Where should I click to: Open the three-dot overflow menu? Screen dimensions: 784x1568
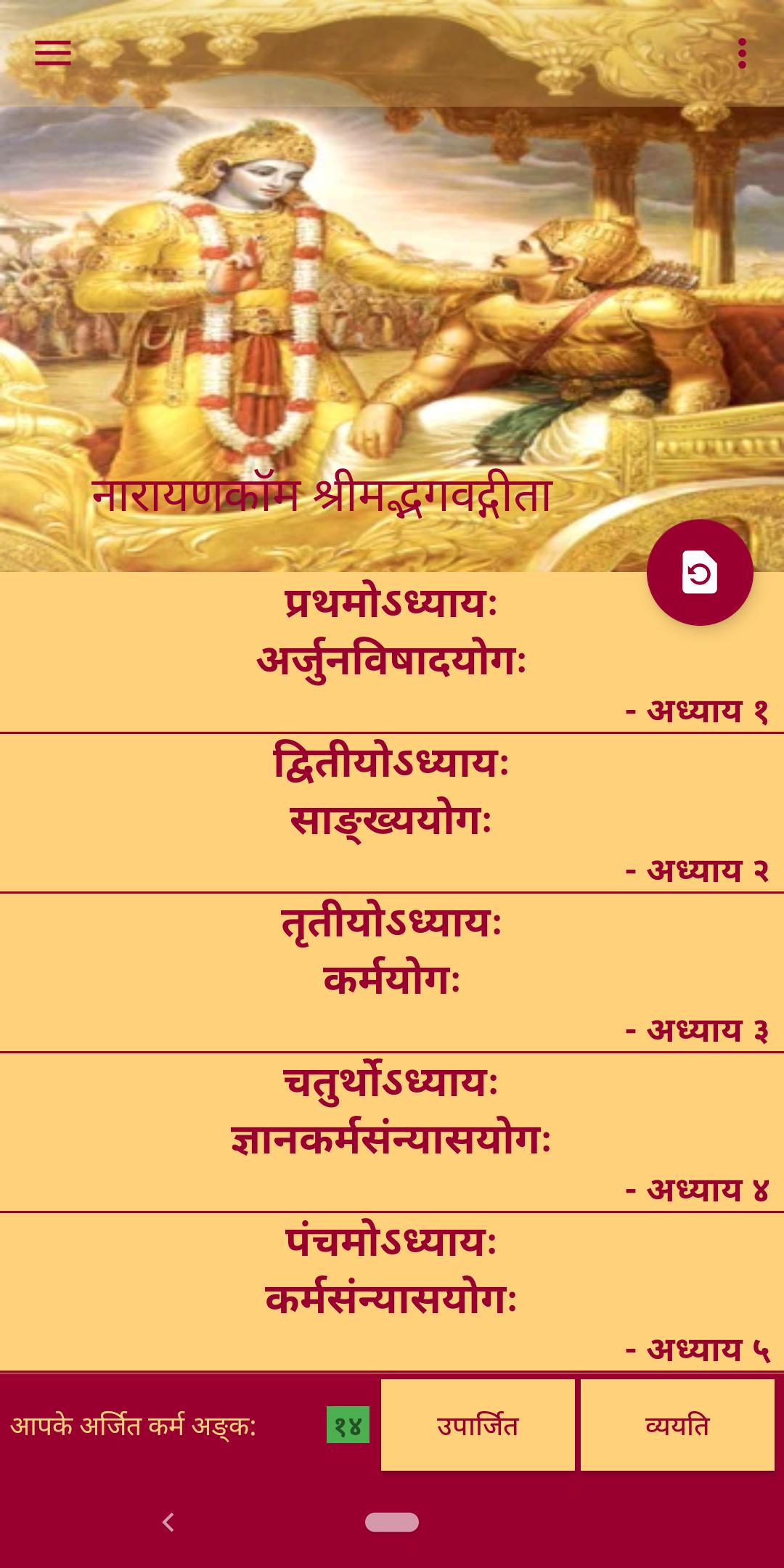click(741, 54)
